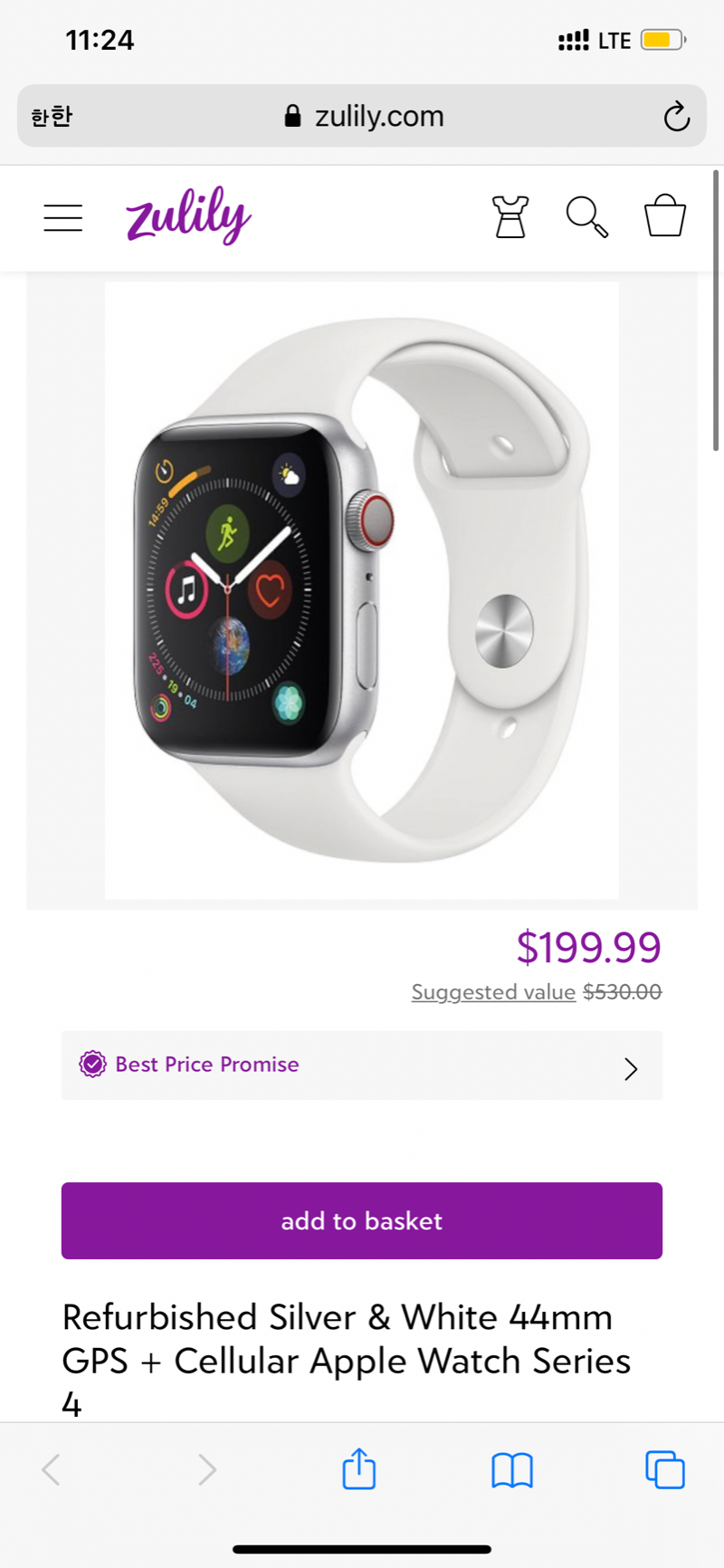
Task: Add the Apple Watch to basket
Action: point(362,1220)
